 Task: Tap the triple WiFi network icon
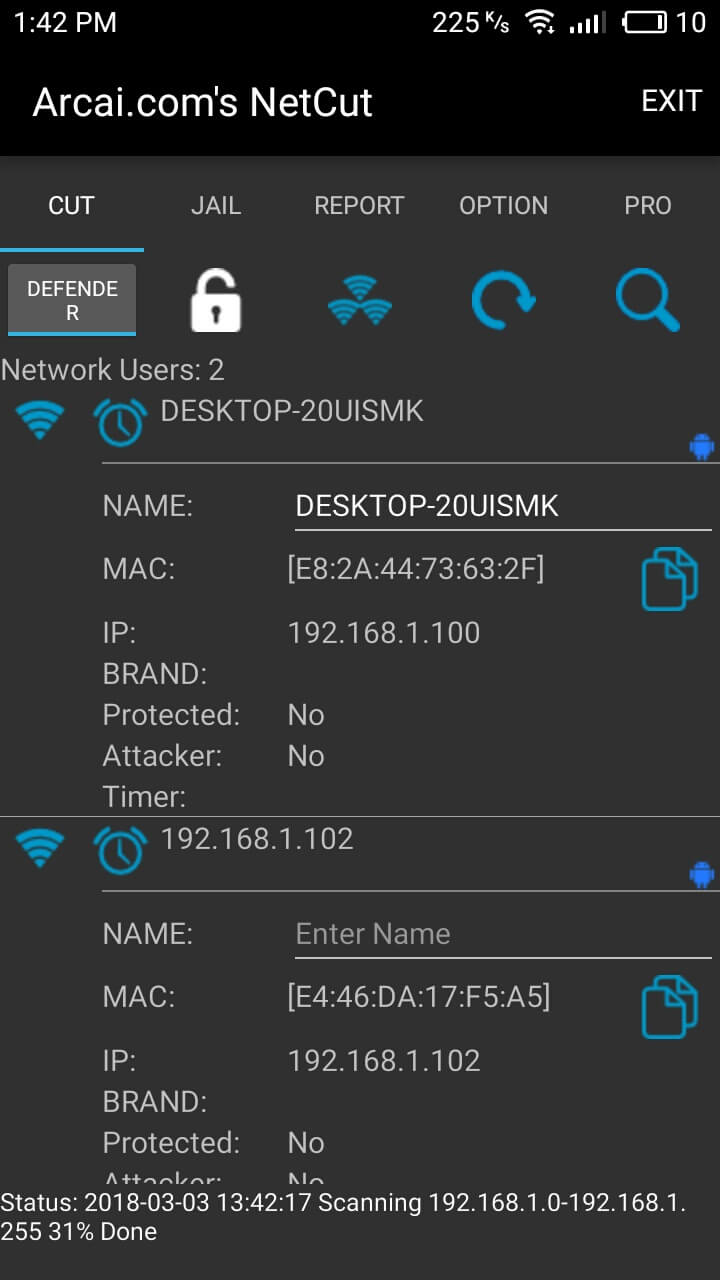pos(360,300)
